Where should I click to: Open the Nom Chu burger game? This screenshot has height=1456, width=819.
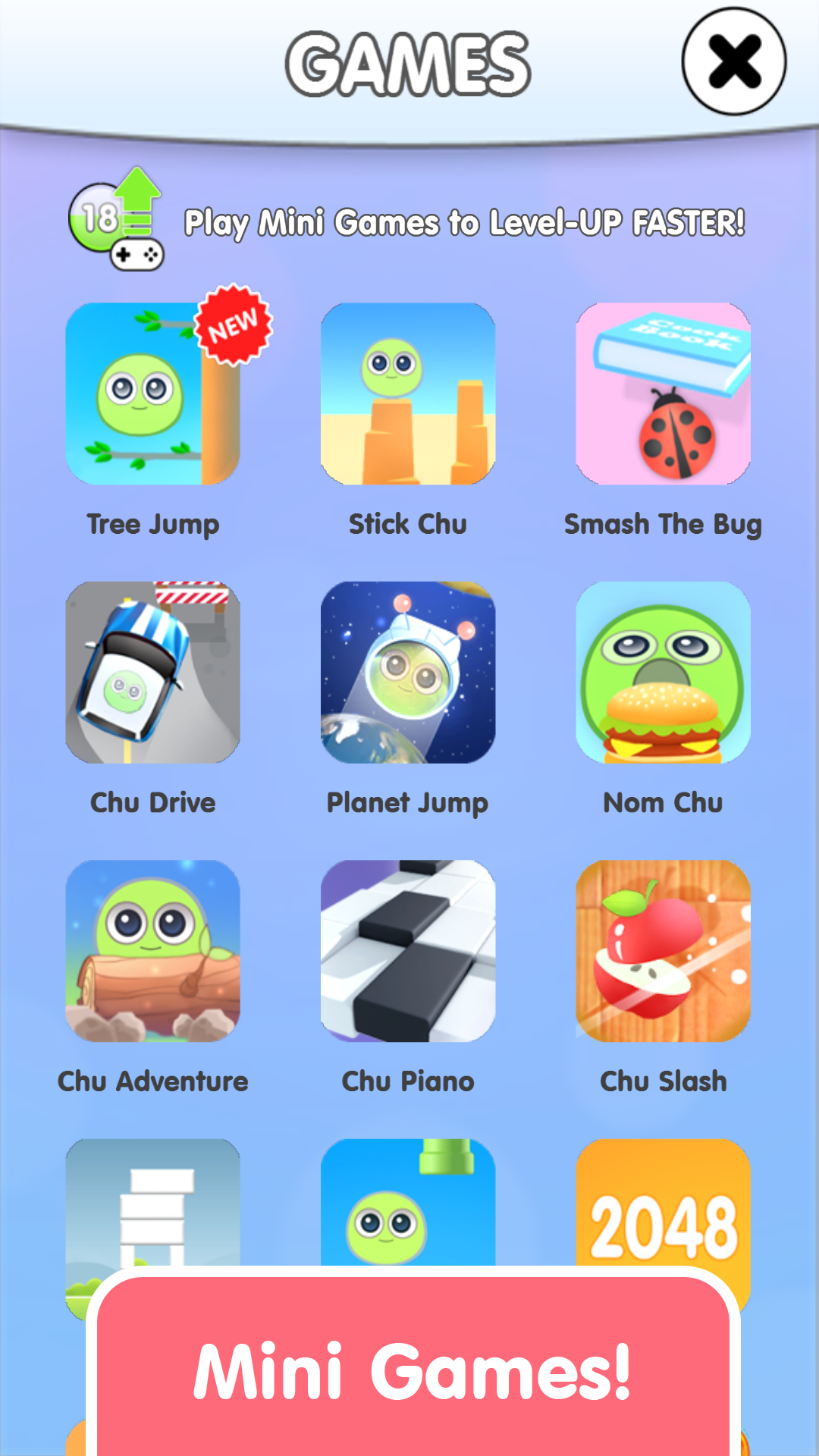click(x=662, y=673)
